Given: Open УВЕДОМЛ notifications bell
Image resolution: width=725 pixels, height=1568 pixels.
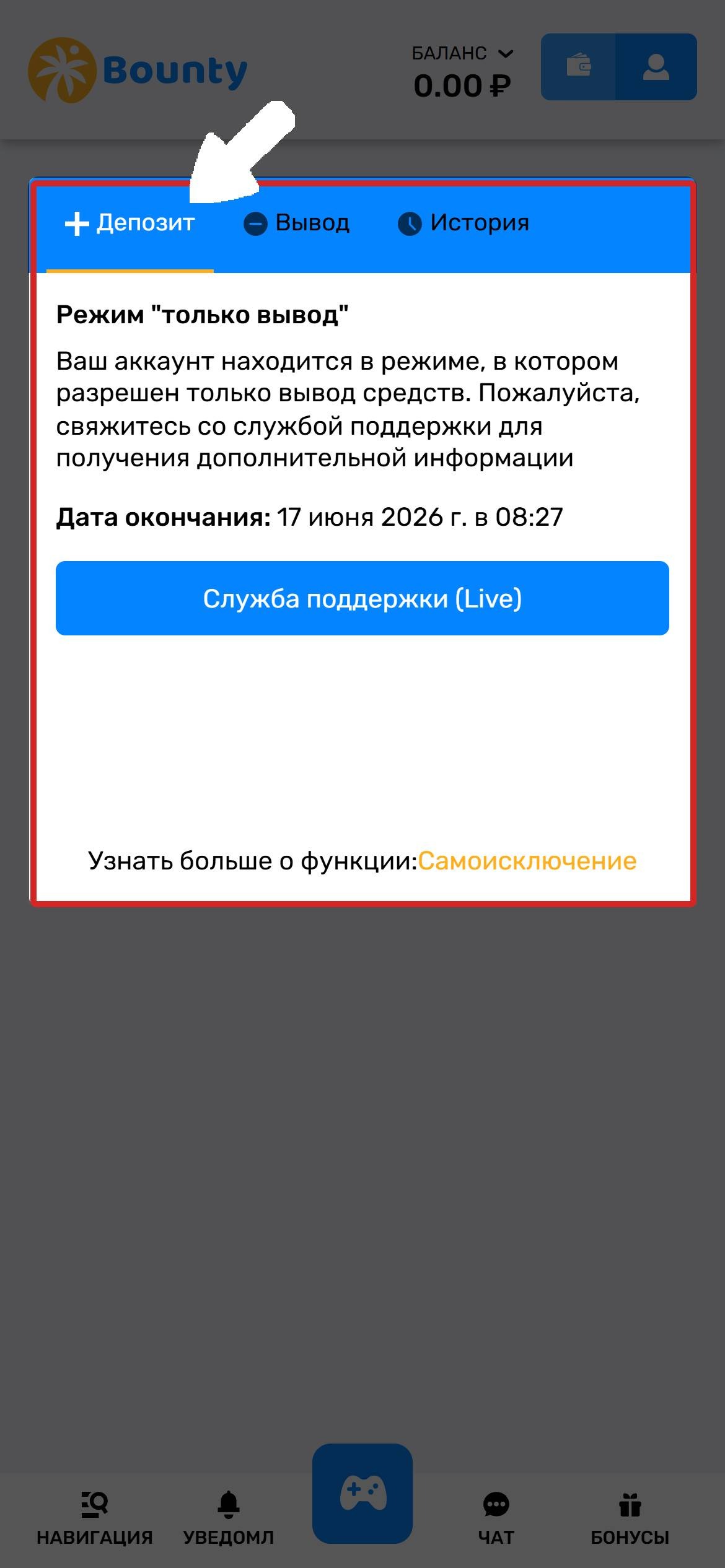Looking at the screenshot, I should [x=229, y=1518].
